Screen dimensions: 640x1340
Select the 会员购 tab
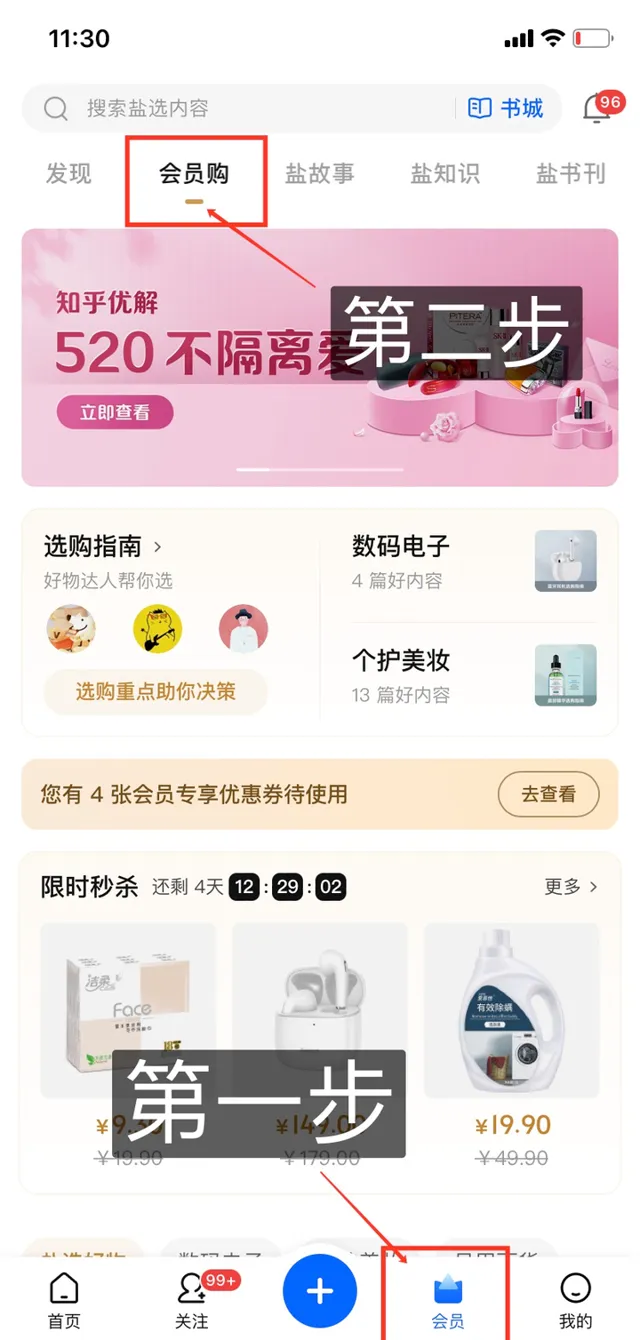tap(194, 173)
